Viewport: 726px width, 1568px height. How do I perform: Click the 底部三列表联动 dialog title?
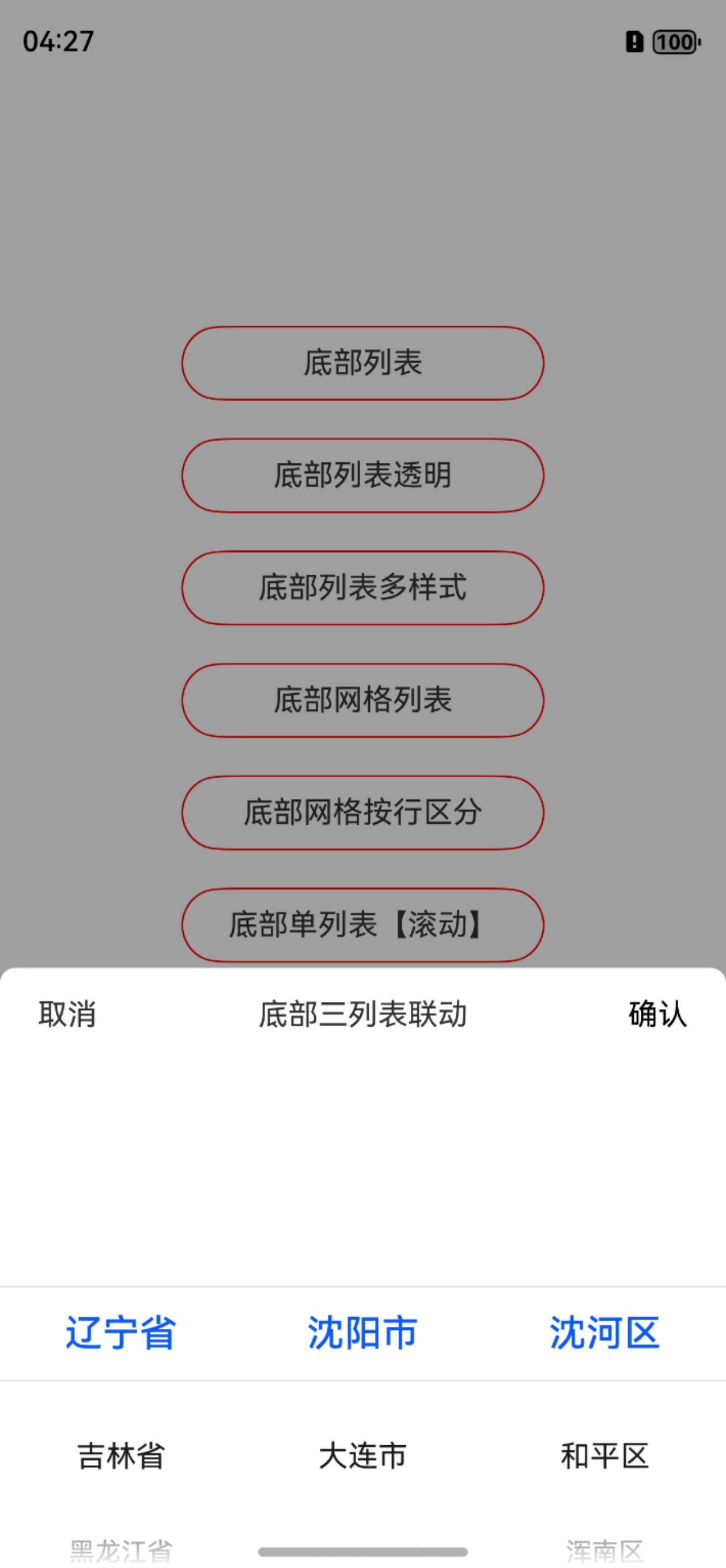[362, 1015]
